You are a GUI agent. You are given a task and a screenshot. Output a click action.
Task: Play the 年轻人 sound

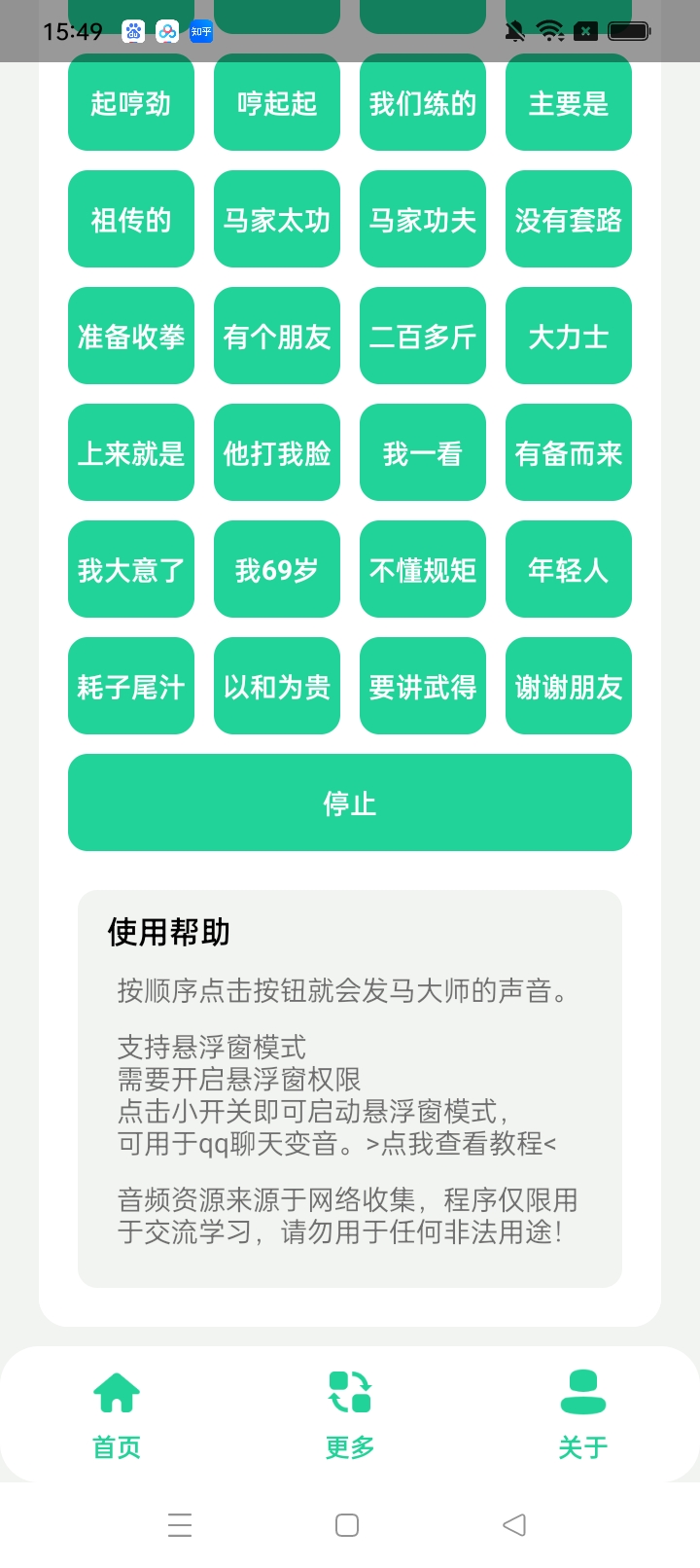(x=568, y=569)
